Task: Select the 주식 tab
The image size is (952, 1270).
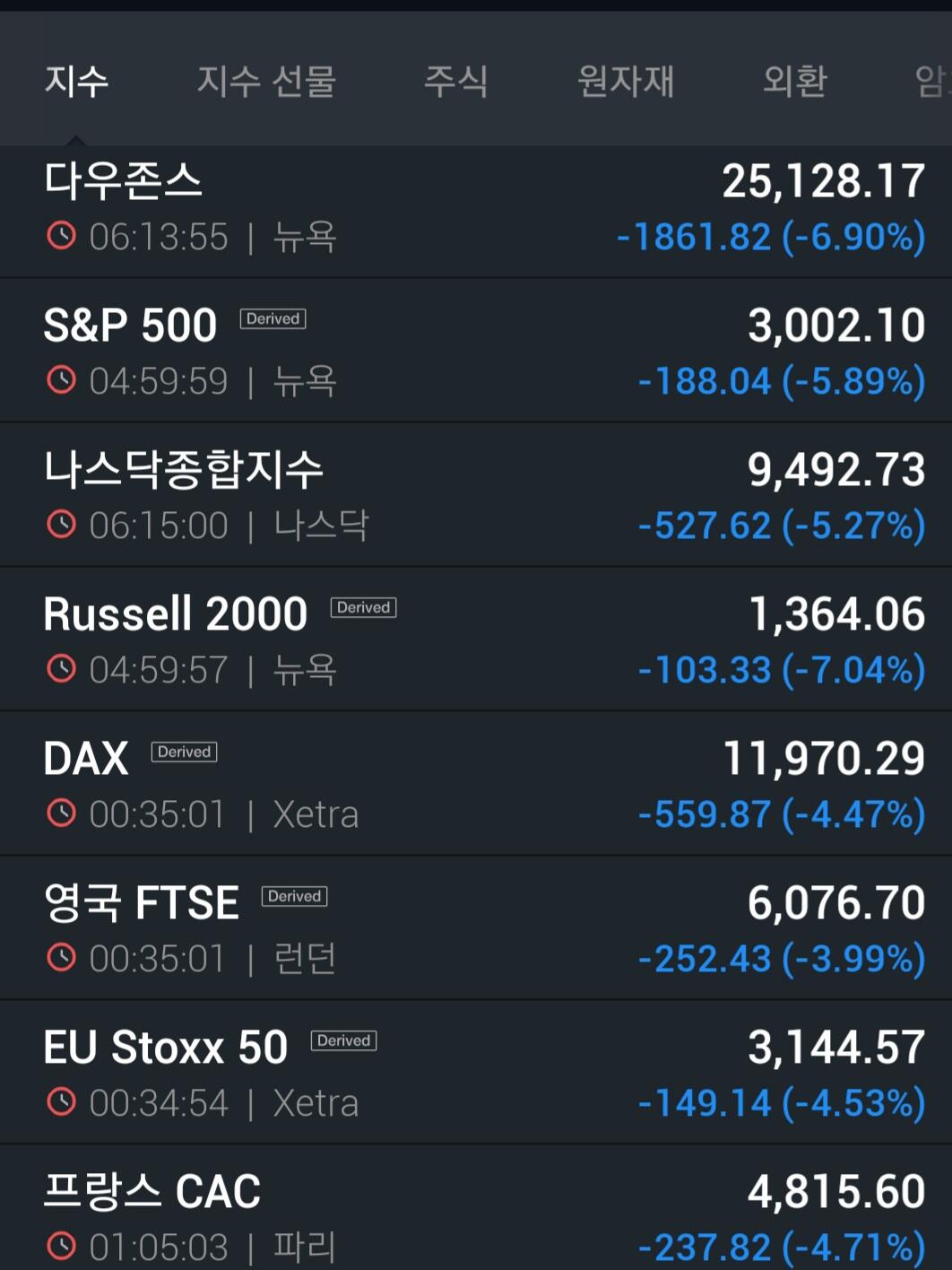Action: coord(455,82)
